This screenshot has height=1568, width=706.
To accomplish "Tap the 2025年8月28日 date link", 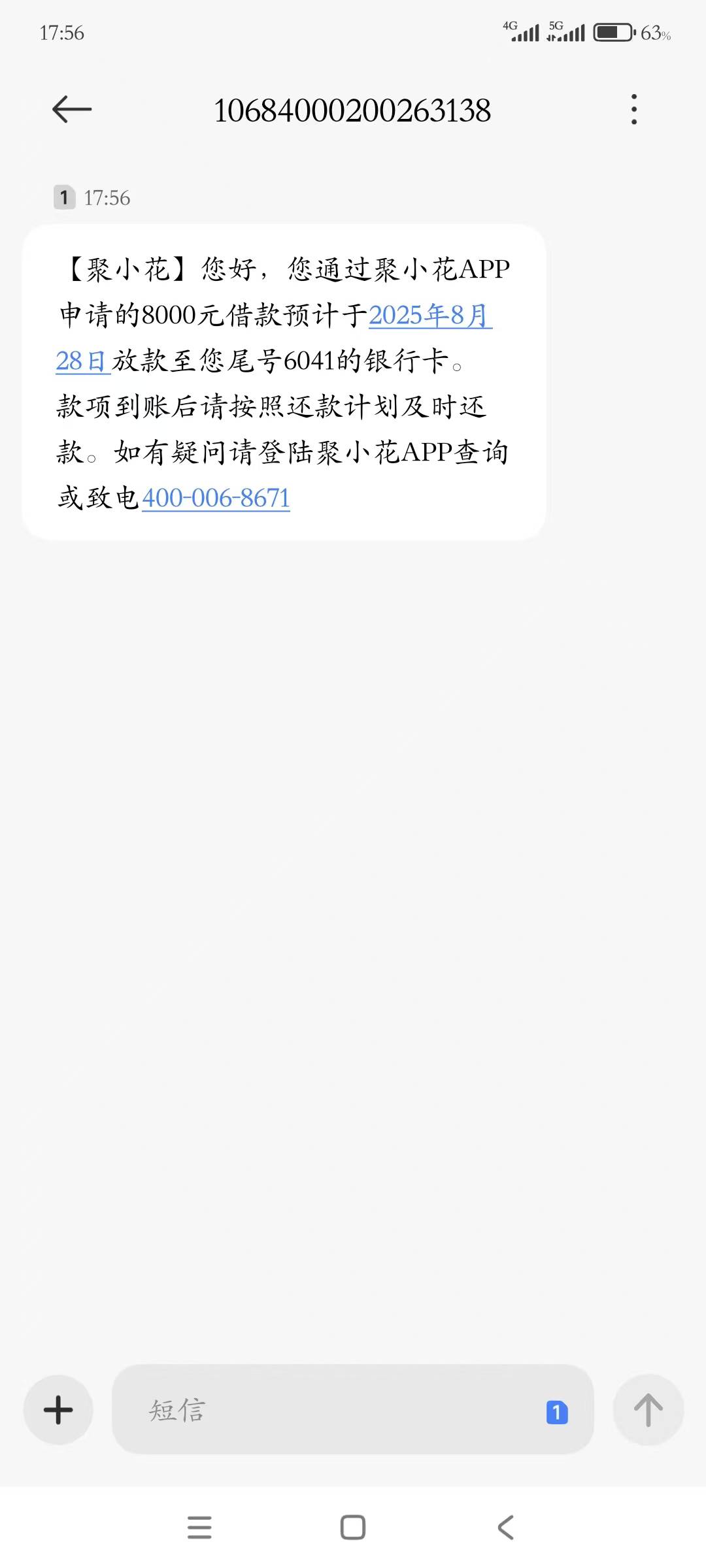I will (430, 315).
